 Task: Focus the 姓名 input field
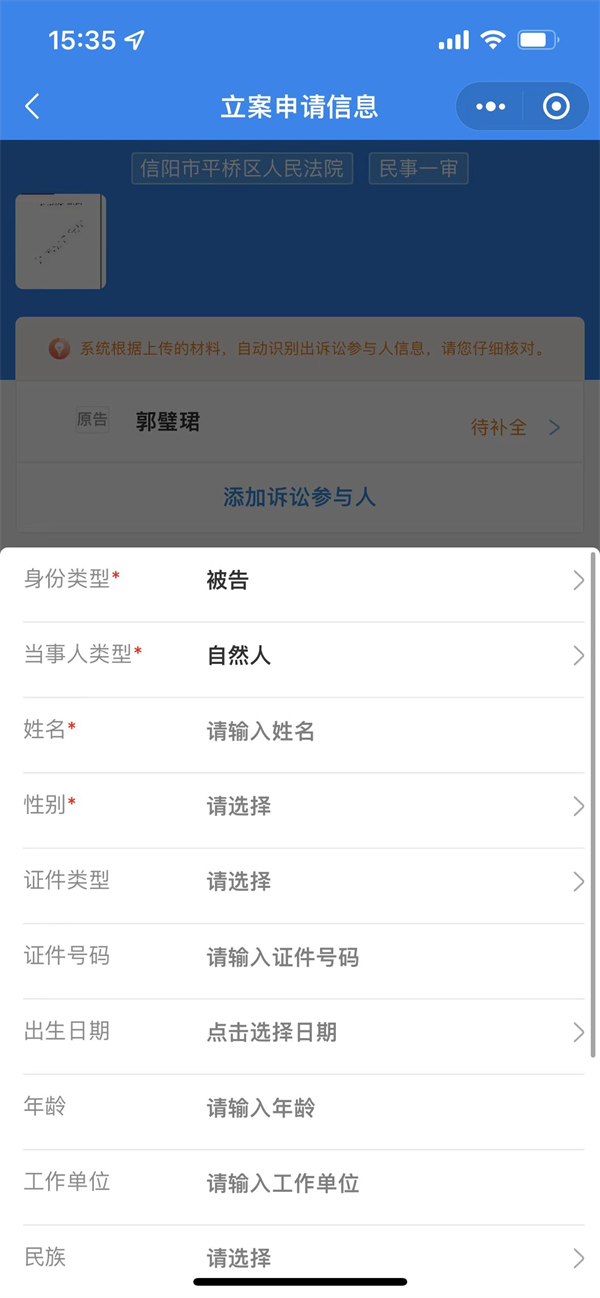click(390, 731)
